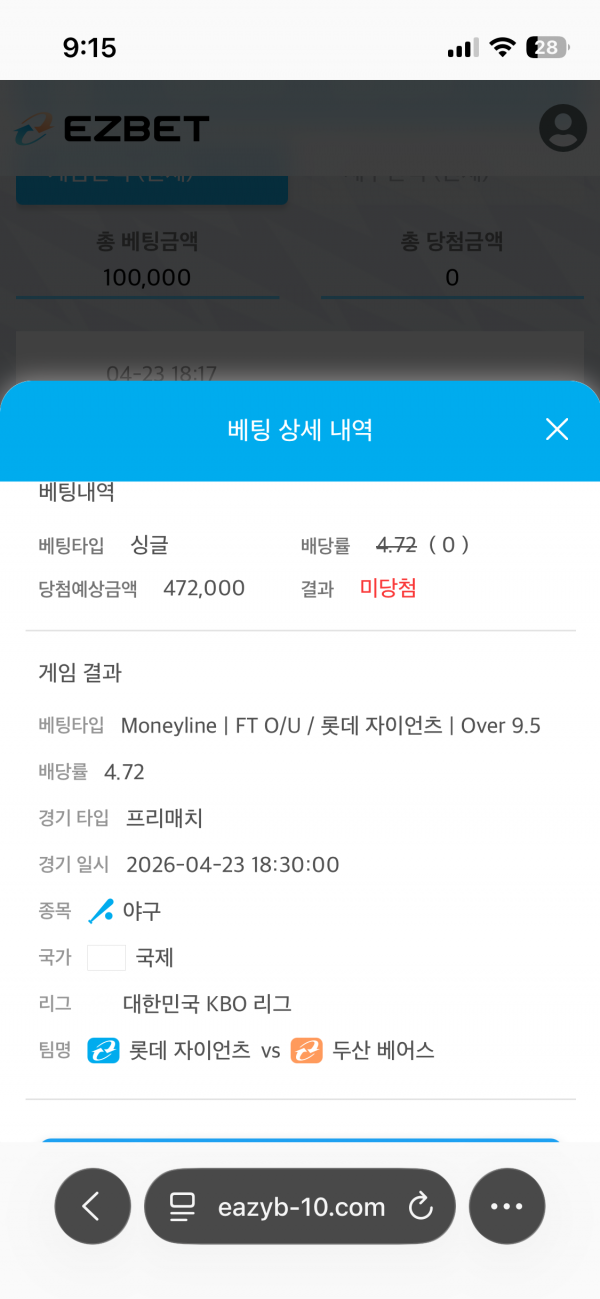Tap the eazyb-10.com address bar
The width and height of the screenshot is (600, 1299).
click(x=300, y=1207)
